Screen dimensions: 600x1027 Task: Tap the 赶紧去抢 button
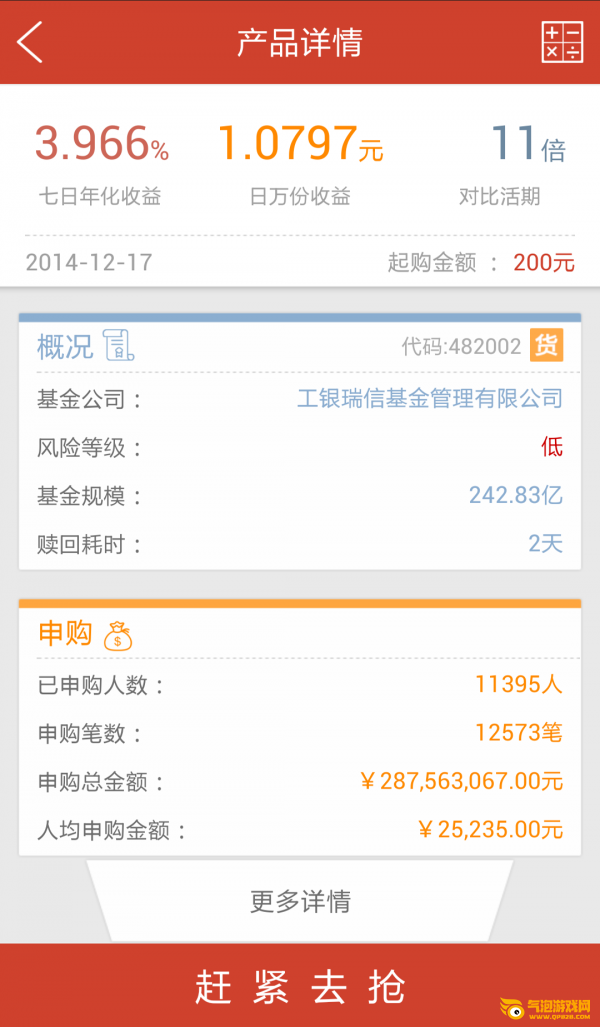click(300, 986)
